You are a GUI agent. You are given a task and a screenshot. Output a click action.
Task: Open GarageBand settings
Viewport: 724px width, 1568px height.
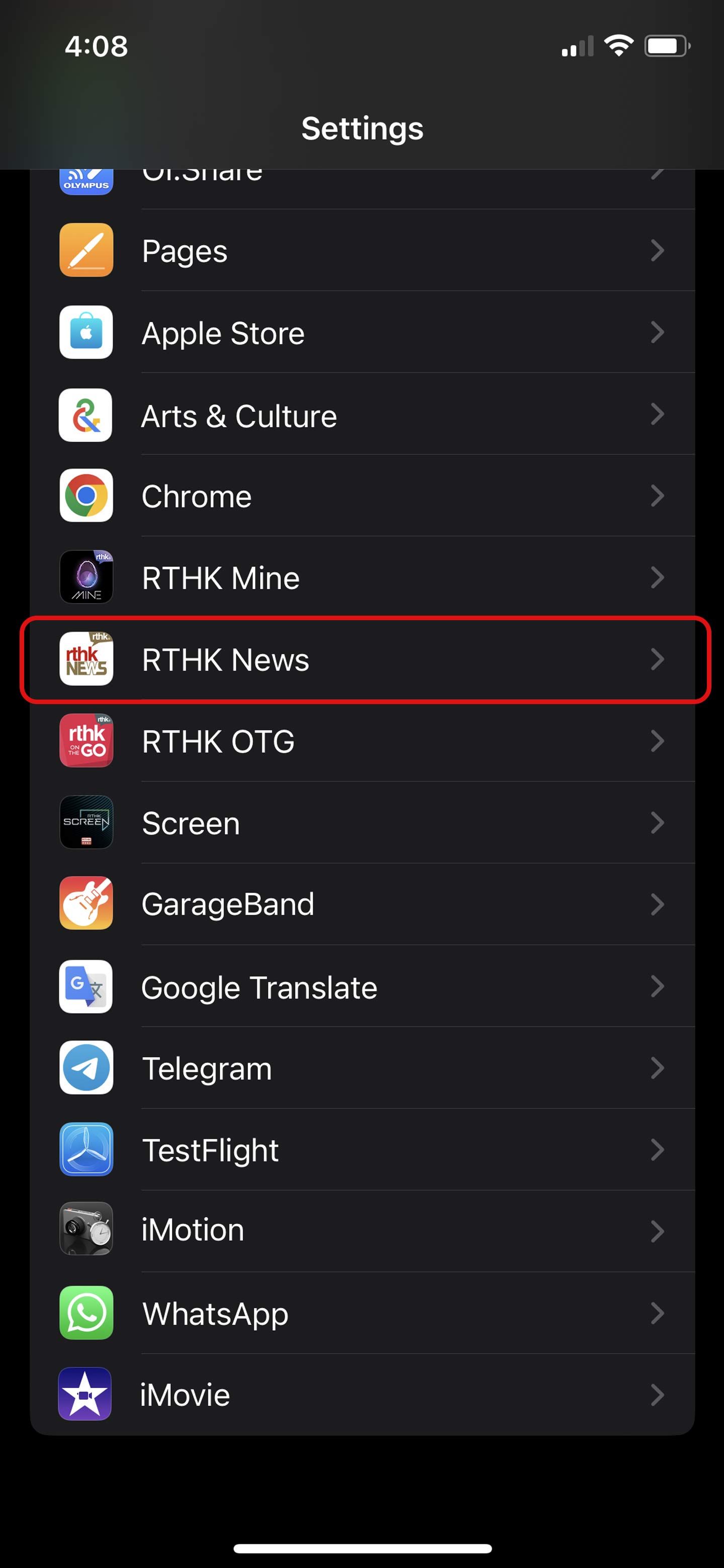point(361,904)
